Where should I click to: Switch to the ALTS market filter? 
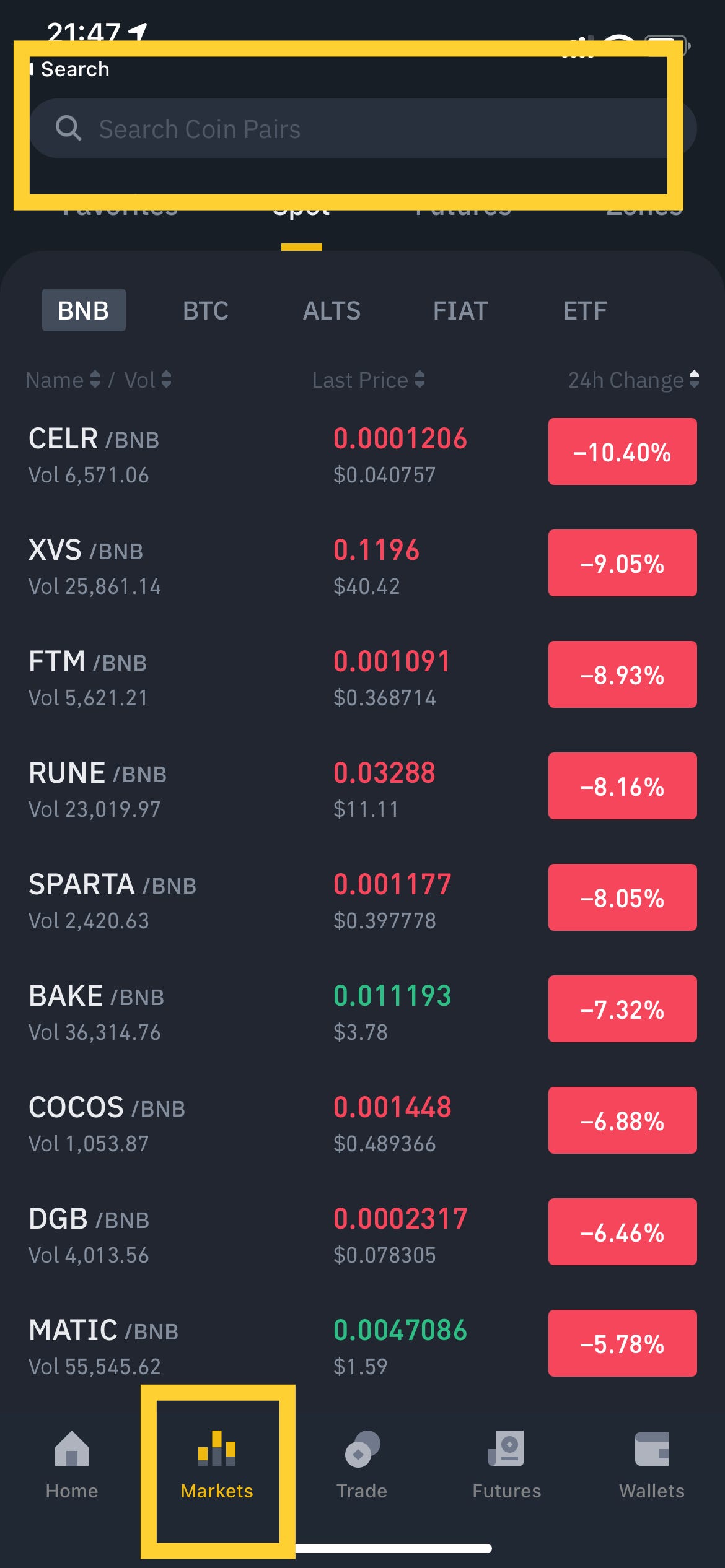tap(332, 310)
